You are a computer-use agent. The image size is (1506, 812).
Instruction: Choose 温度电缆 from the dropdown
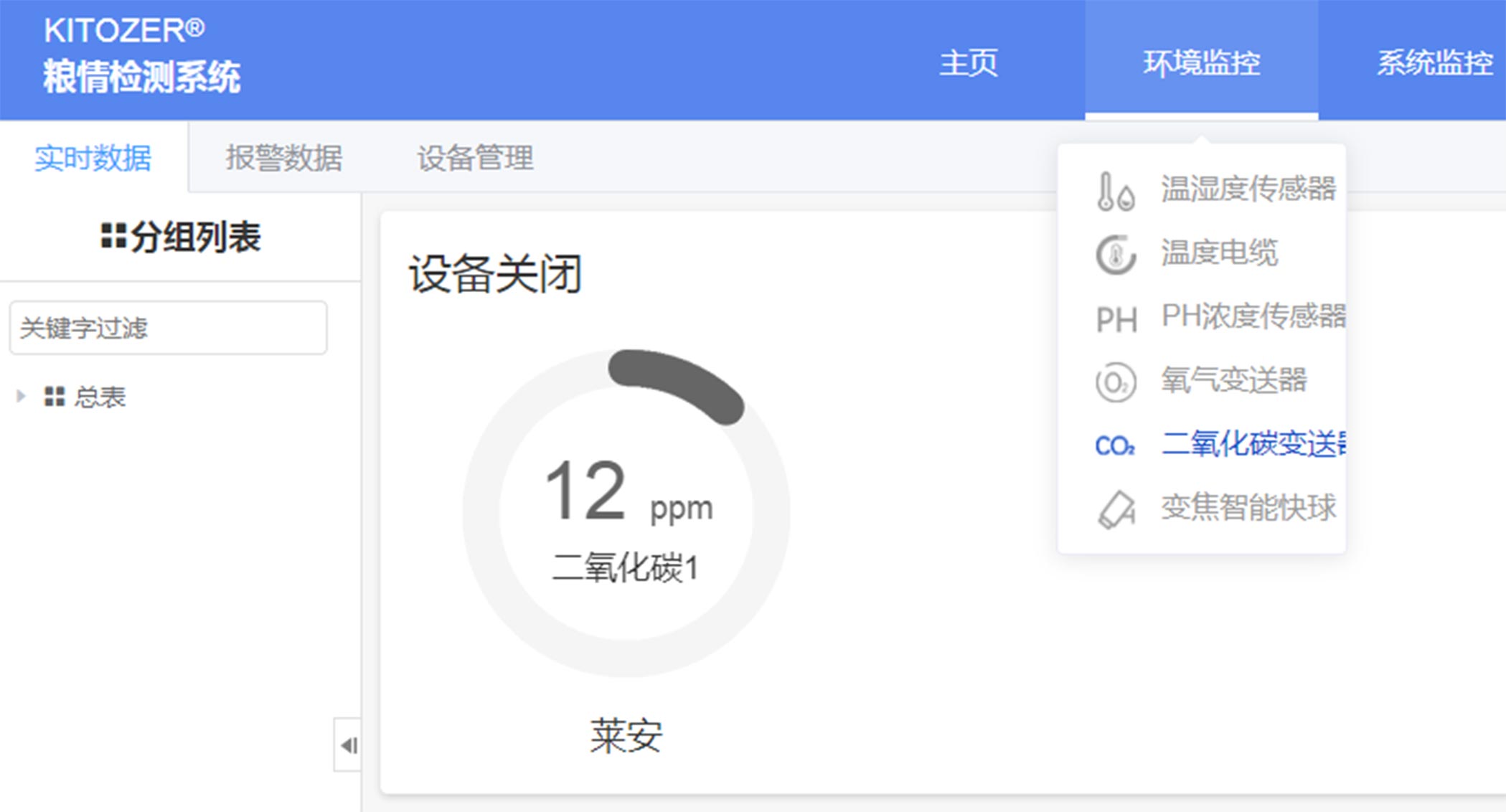1219,253
